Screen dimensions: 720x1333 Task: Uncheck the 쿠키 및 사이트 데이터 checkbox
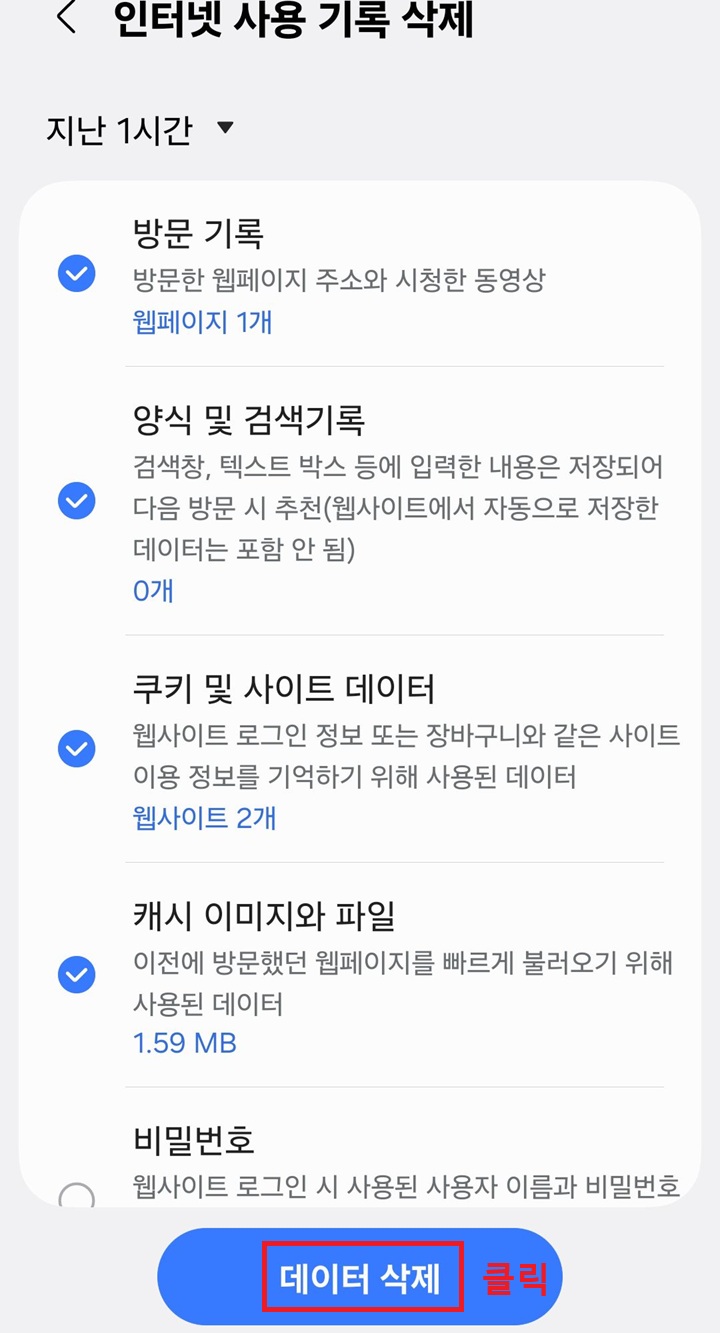(x=76, y=748)
